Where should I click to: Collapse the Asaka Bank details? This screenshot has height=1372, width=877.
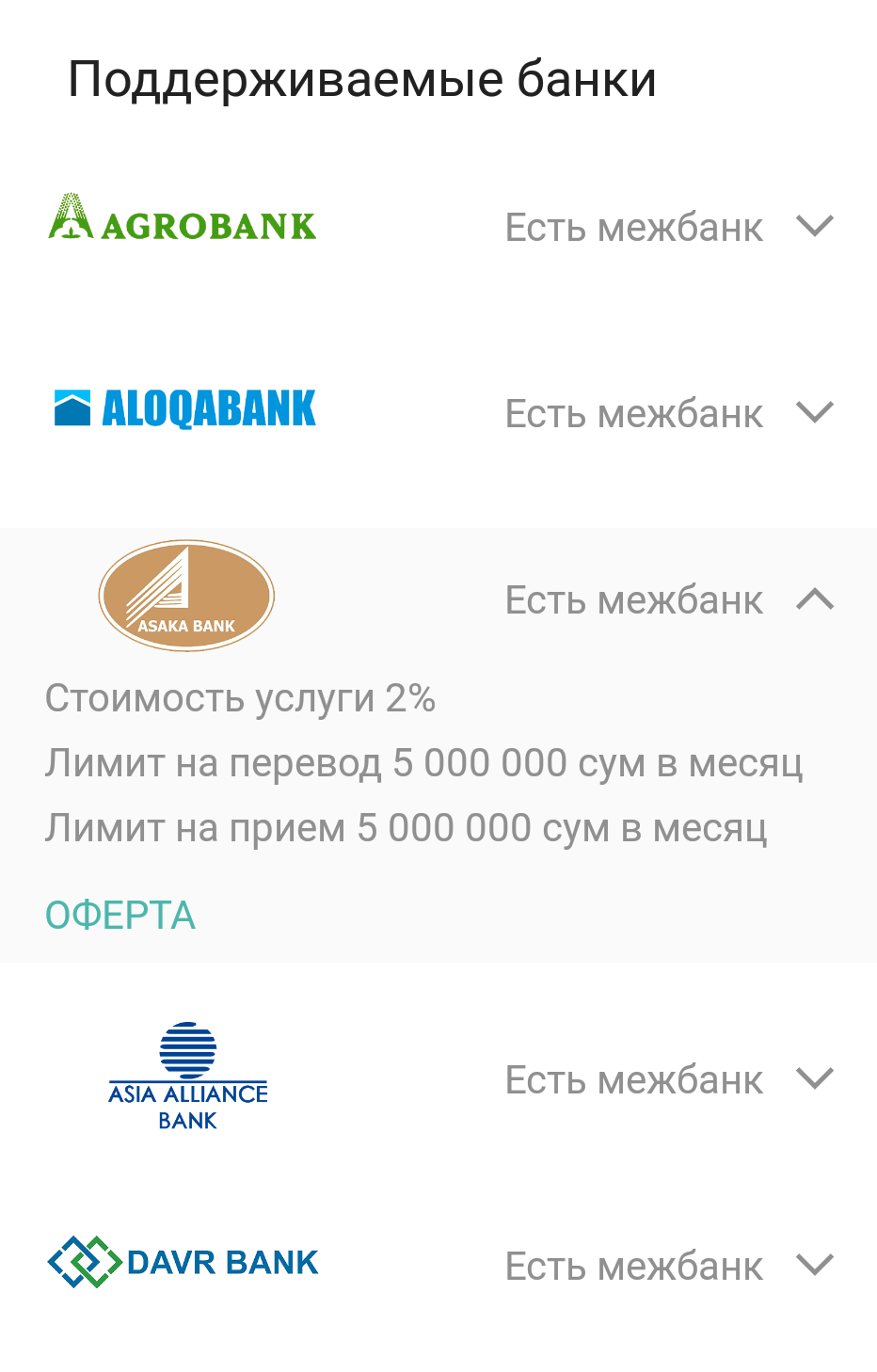tap(814, 599)
